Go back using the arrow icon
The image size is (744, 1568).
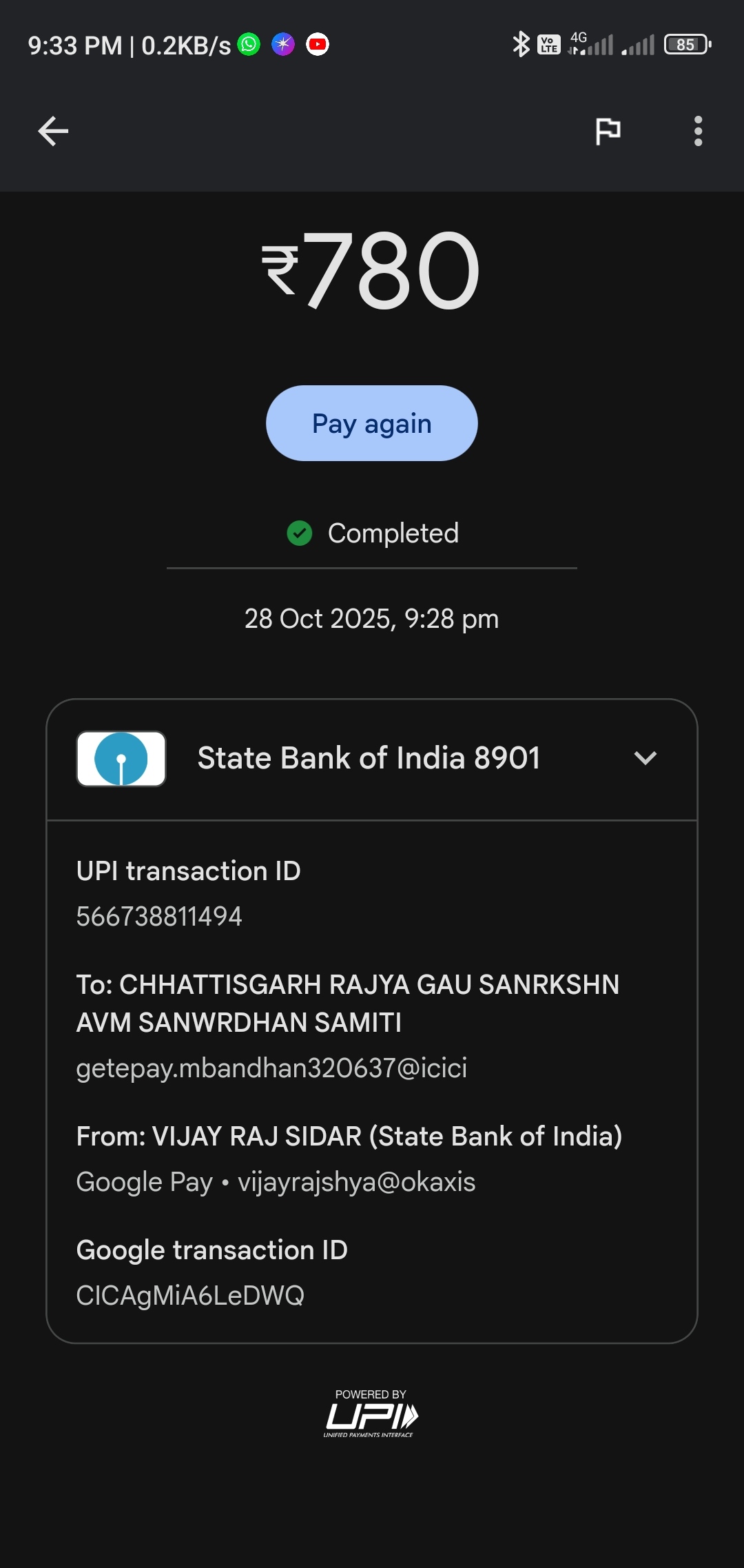53,131
